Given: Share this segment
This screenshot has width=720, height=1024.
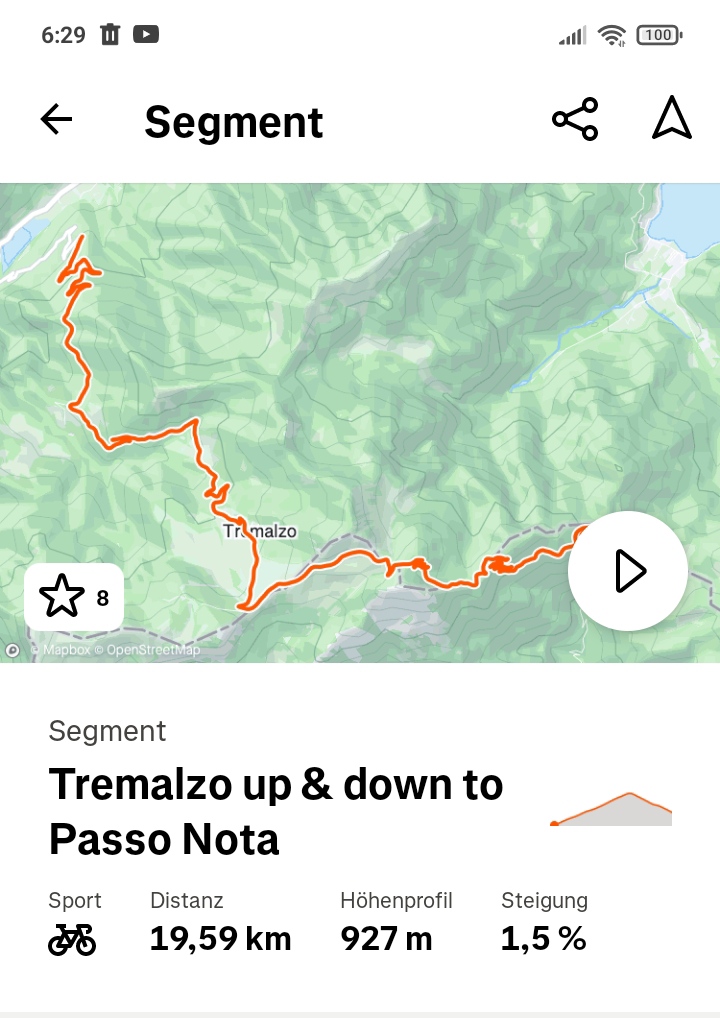Looking at the screenshot, I should tap(575, 120).
